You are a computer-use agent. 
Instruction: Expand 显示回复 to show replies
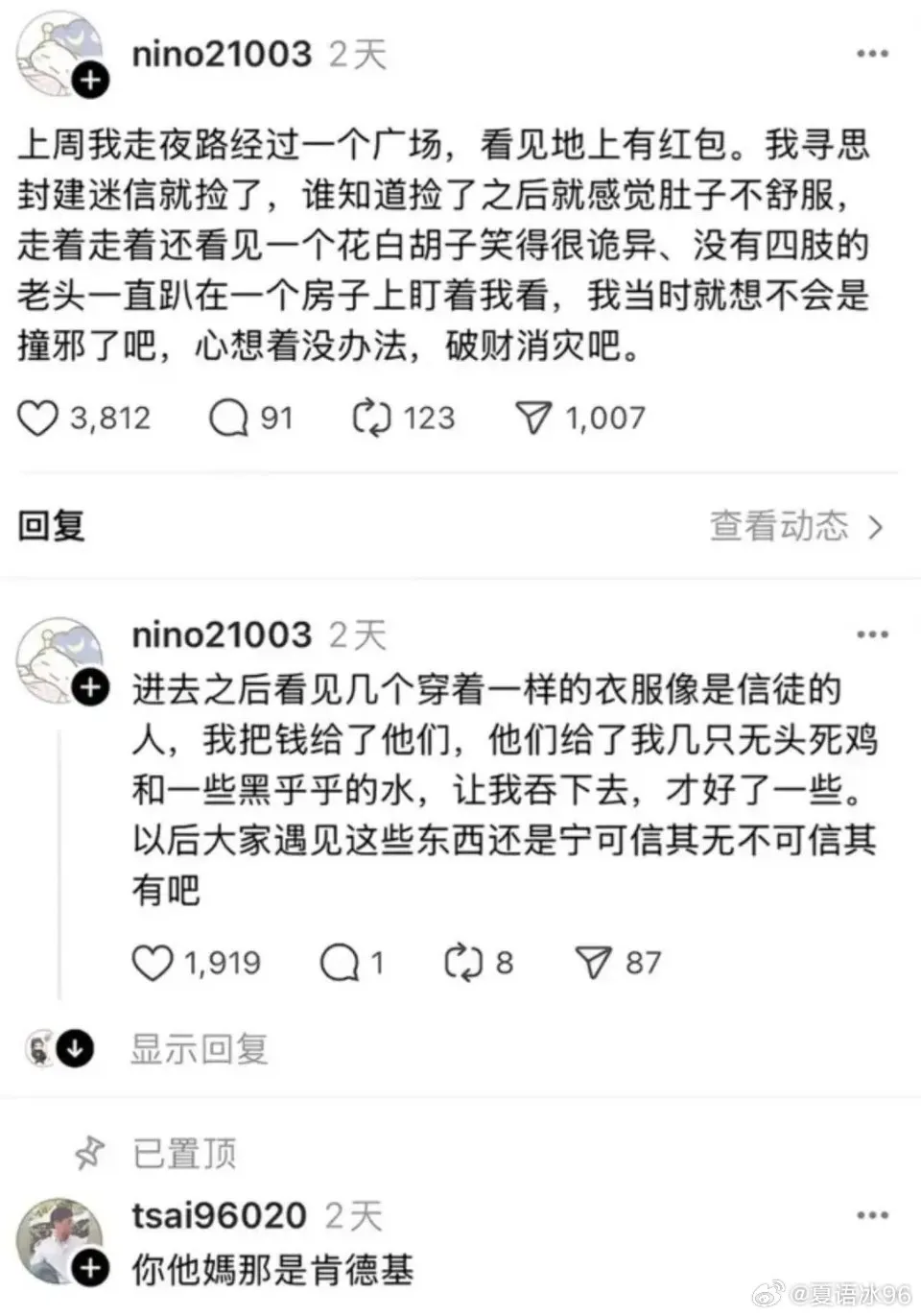(199, 1049)
